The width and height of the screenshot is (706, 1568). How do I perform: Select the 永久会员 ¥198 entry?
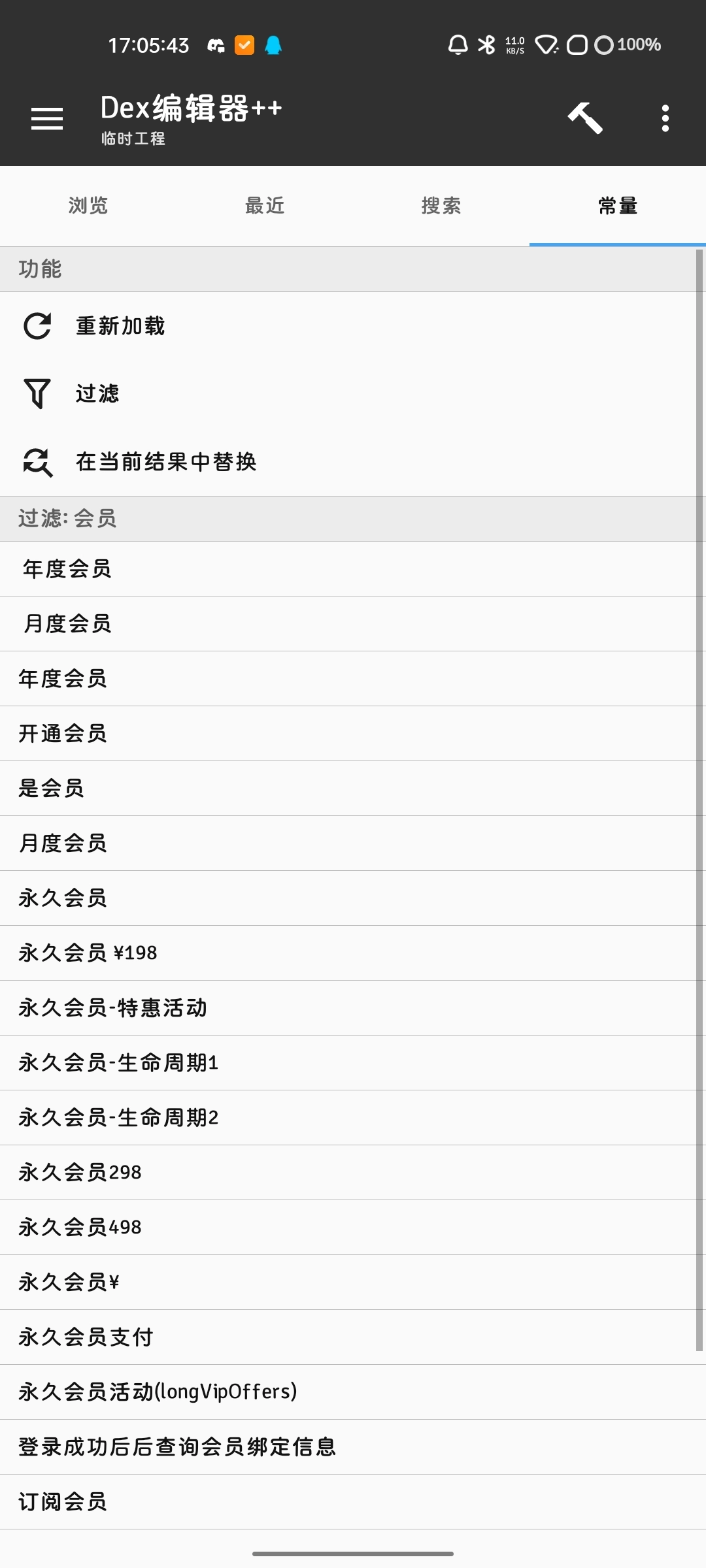[x=88, y=953]
